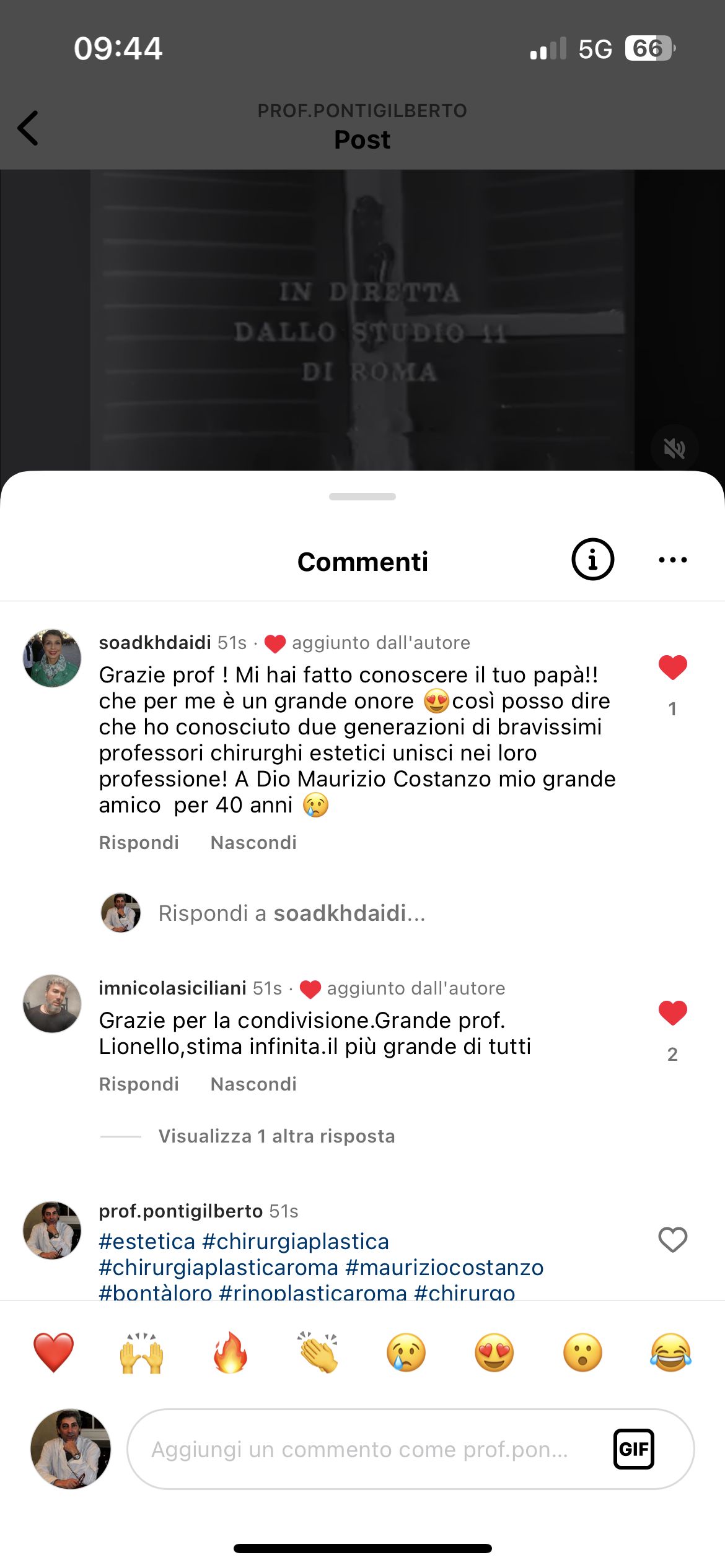Insert the fire quick emoji
Viewport: 725px width, 1568px height.
[x=230, y=1352]
